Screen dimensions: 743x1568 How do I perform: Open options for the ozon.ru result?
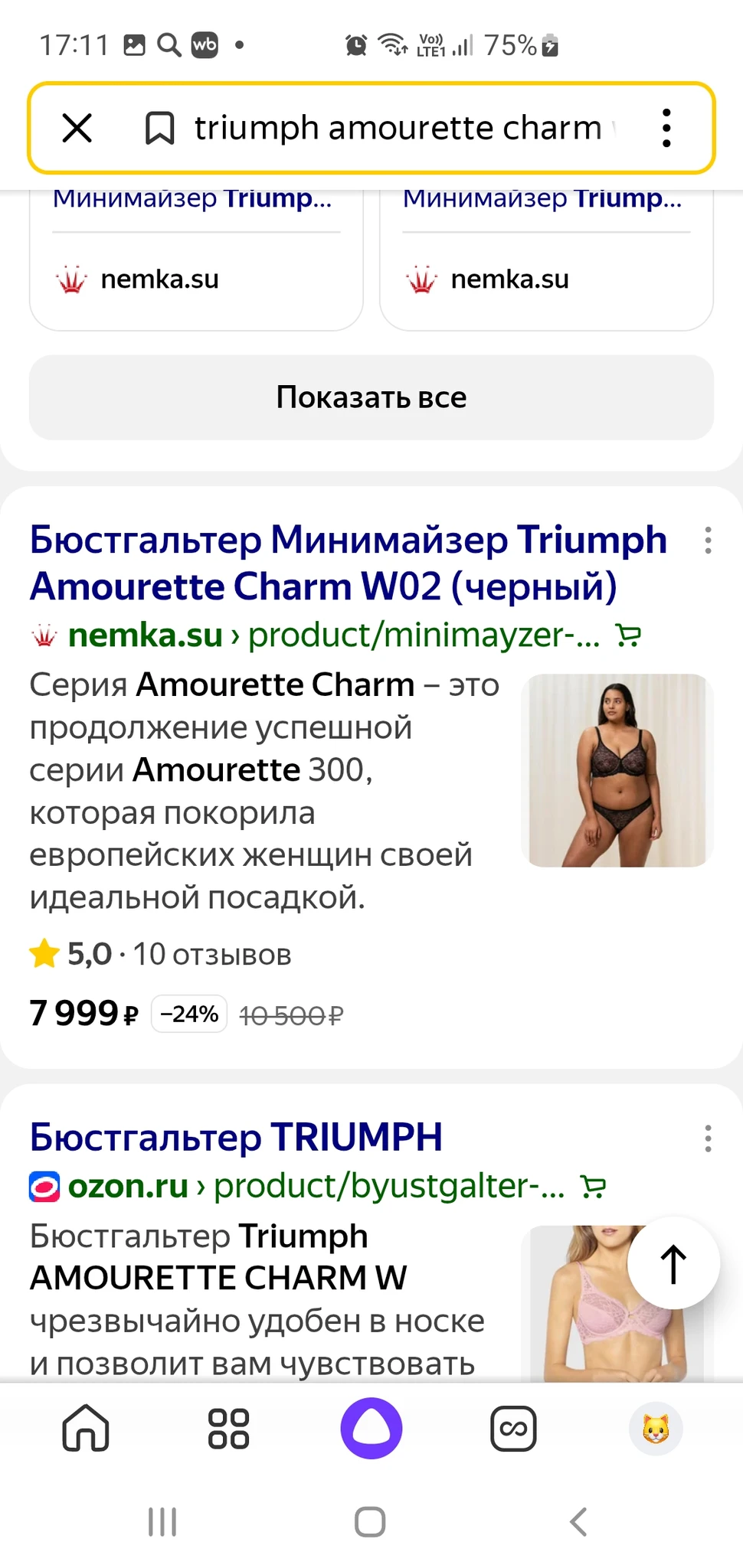pyautogui.click(x=708, y=1138)
